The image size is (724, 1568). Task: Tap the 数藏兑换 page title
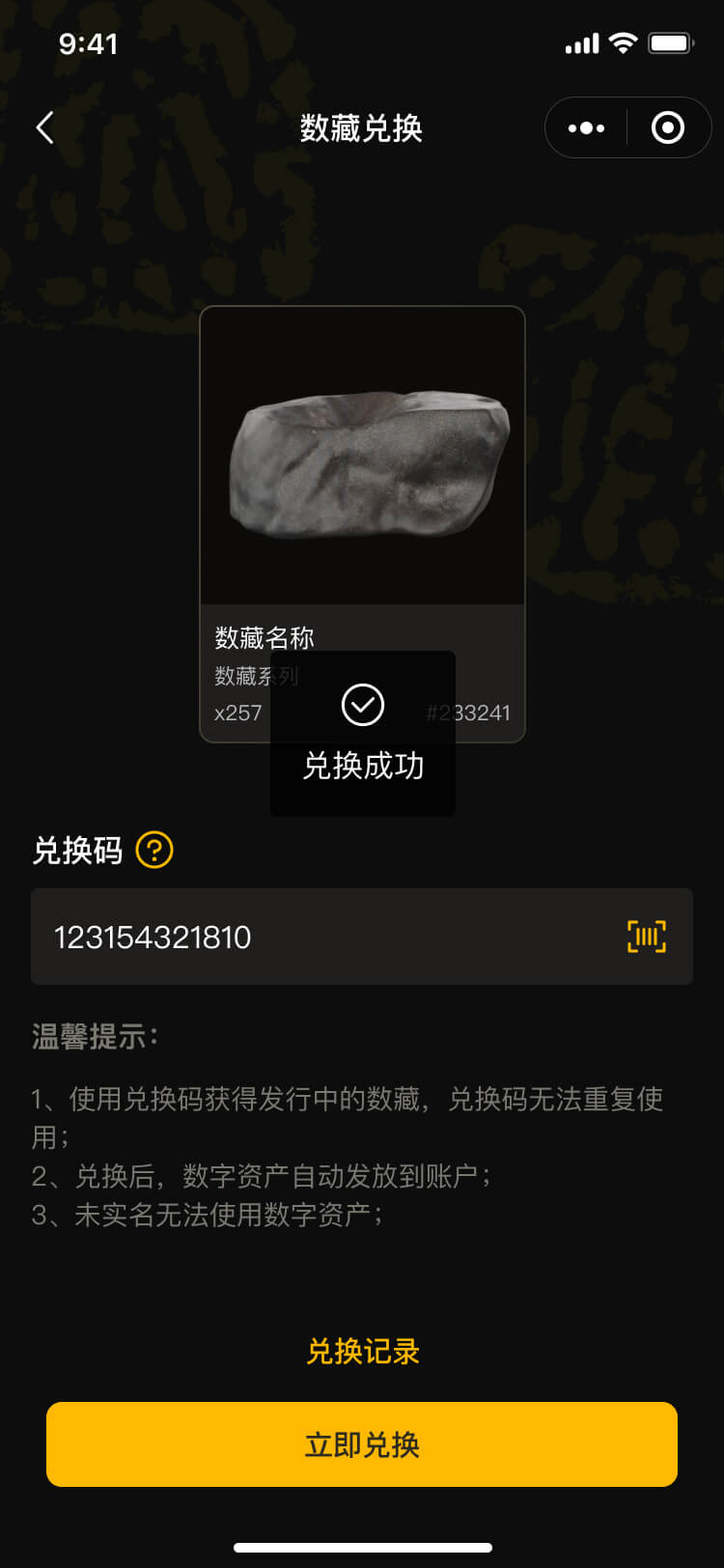pos(362,129)
